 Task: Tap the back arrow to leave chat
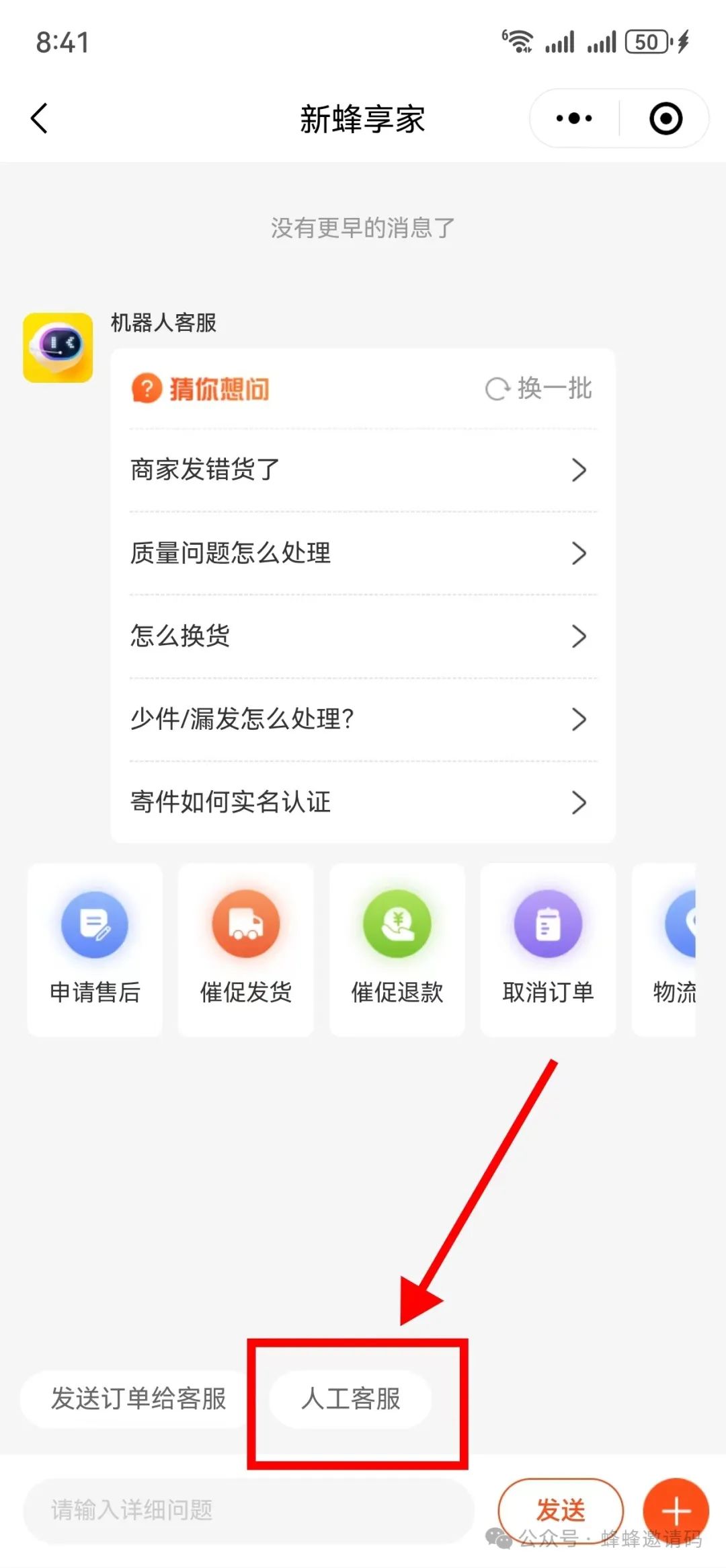click(x=38, y=118)
